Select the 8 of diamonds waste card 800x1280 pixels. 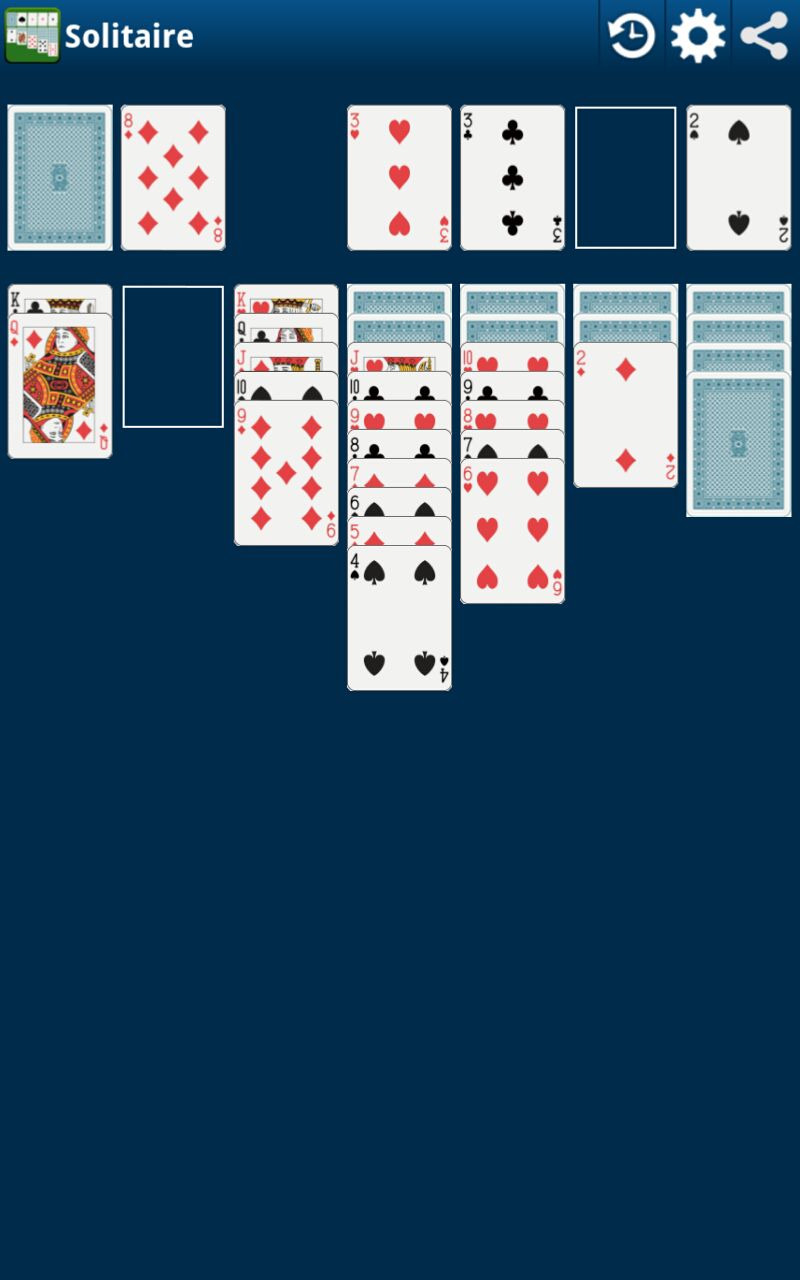pyautogui.click(x=173, y=177)
